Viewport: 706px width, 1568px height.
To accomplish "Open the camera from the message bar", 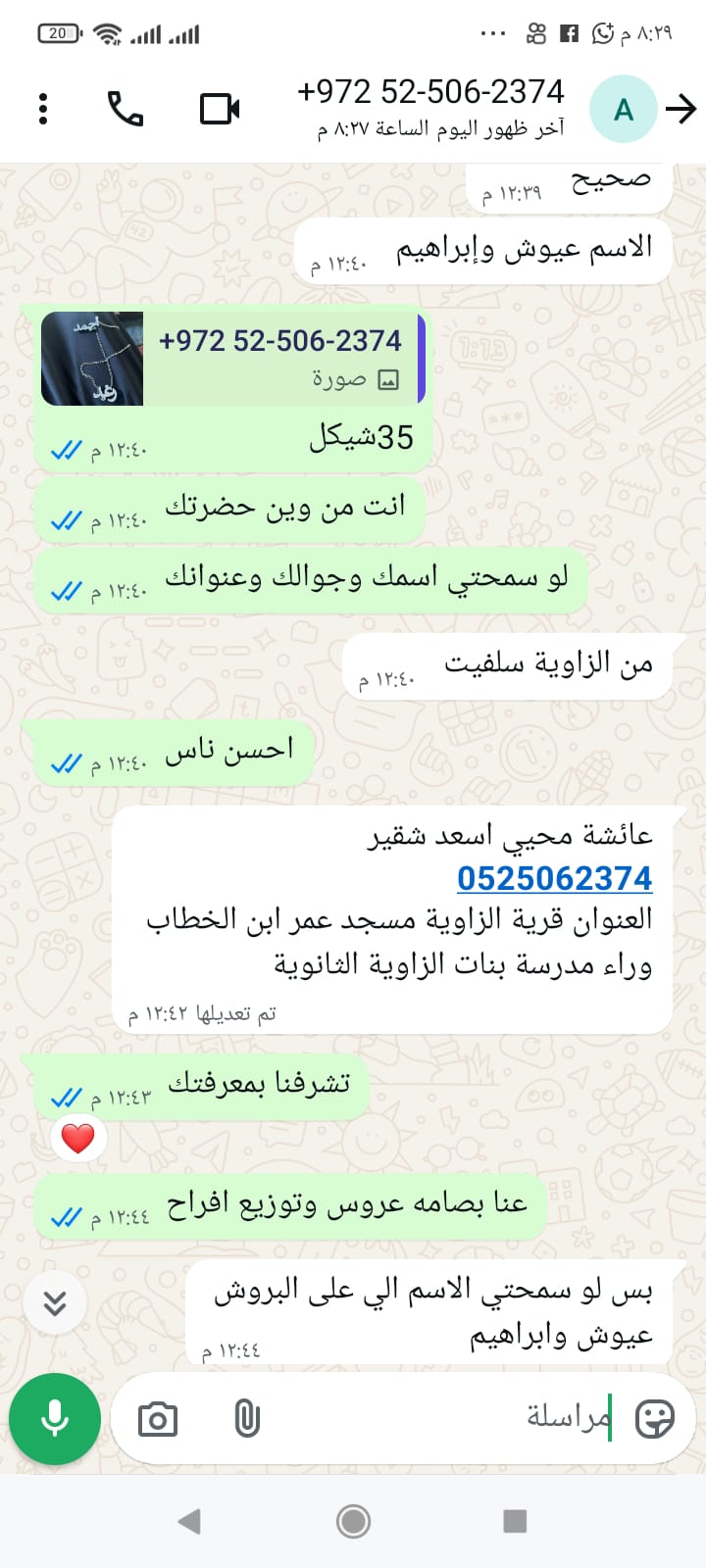I will 157,1419.
